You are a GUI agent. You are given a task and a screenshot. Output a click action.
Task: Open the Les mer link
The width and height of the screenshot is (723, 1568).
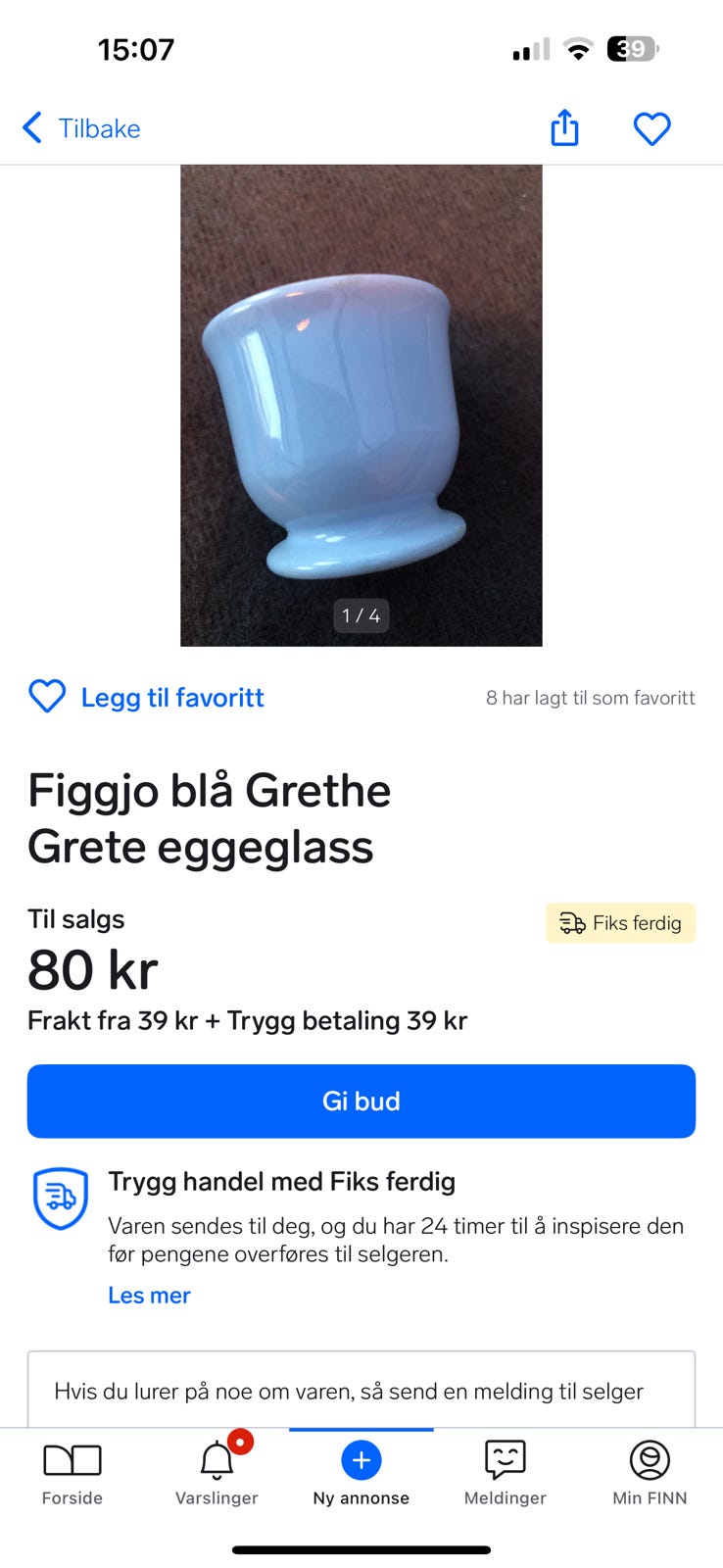[x=149, y=1295]
